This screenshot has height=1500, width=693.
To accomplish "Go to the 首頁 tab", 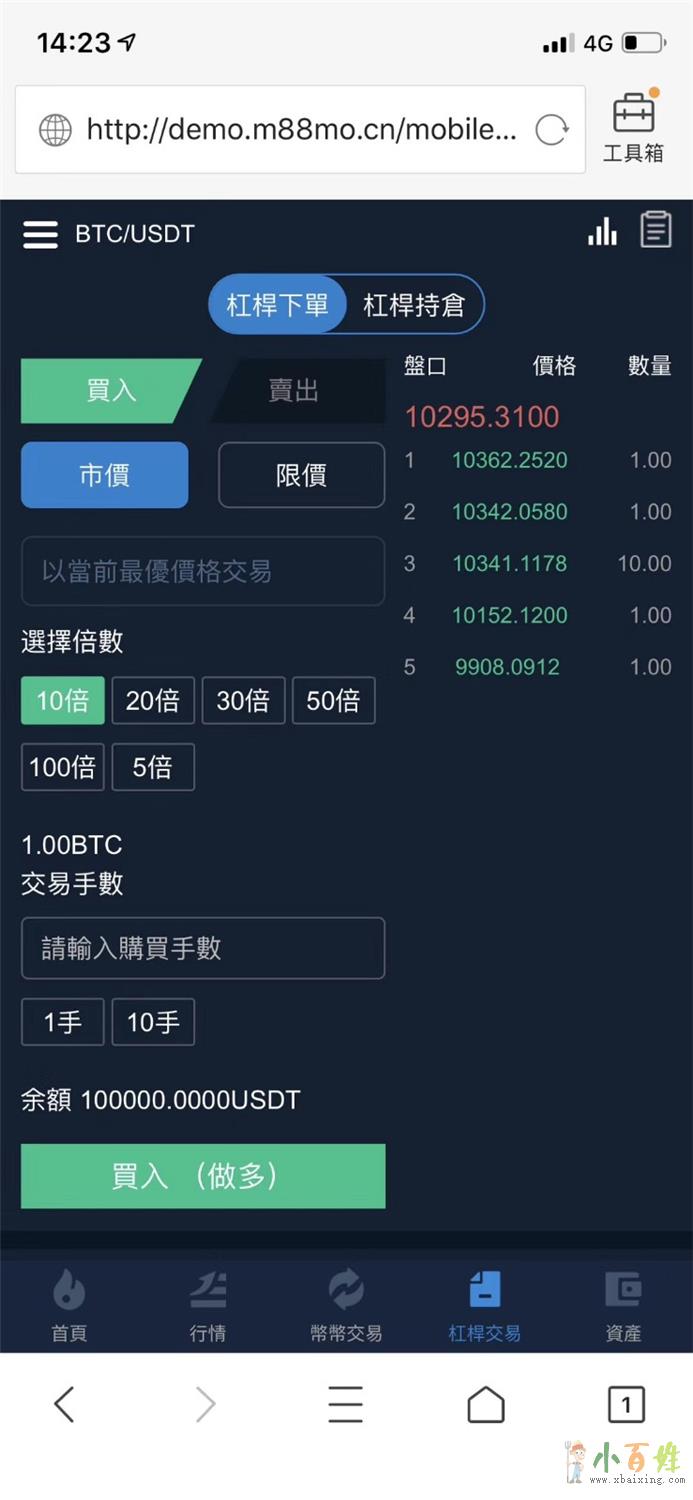I will click(x=69, y=1305).
